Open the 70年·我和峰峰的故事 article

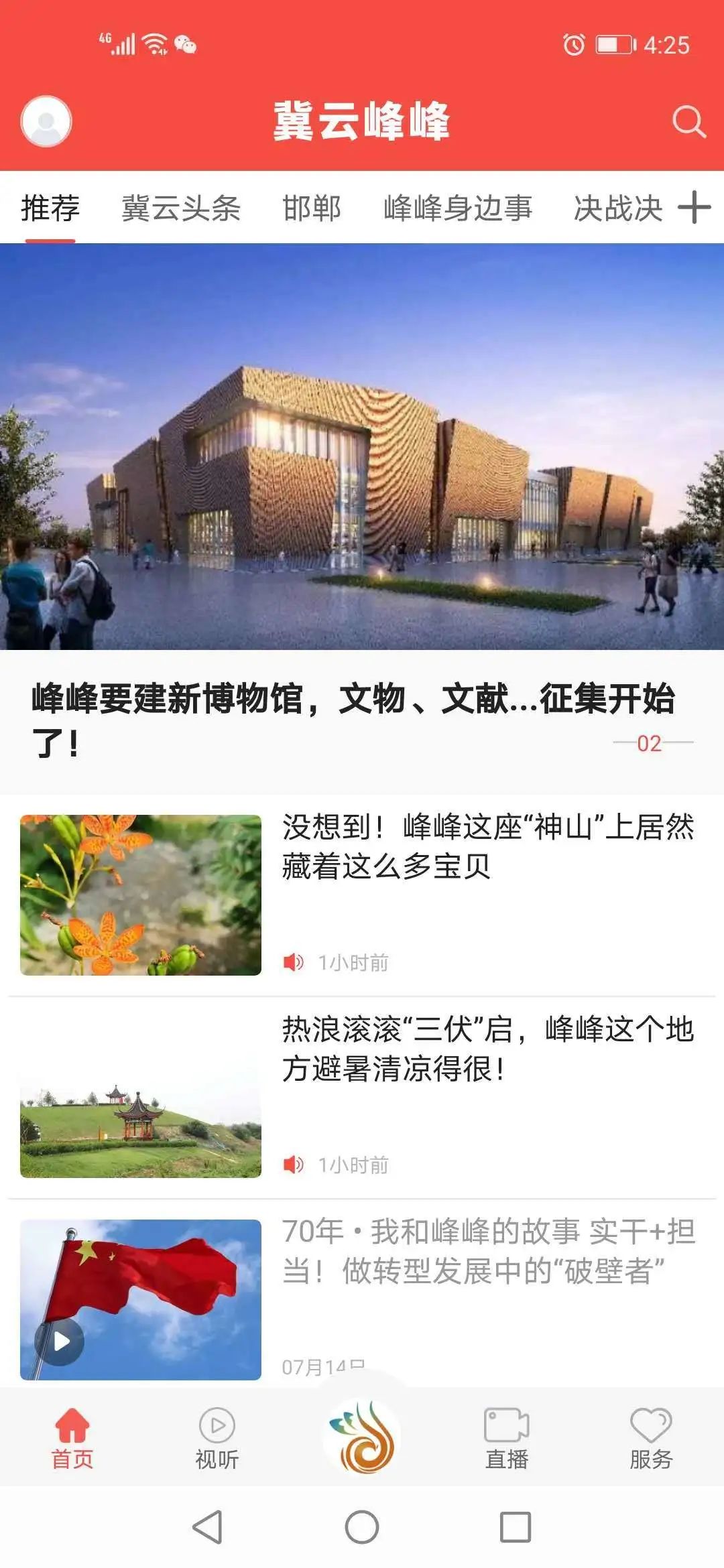(487, 1251)
